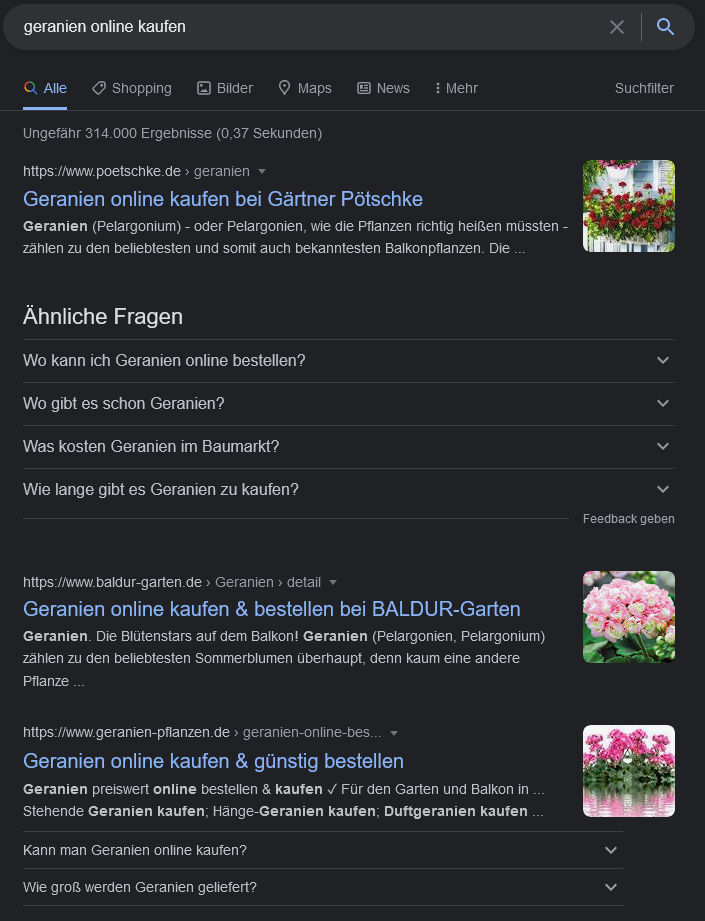
Task: Expand 'Wie lange gibt es Geranien zu kaufen?'
Action: (x=345, y=489)
